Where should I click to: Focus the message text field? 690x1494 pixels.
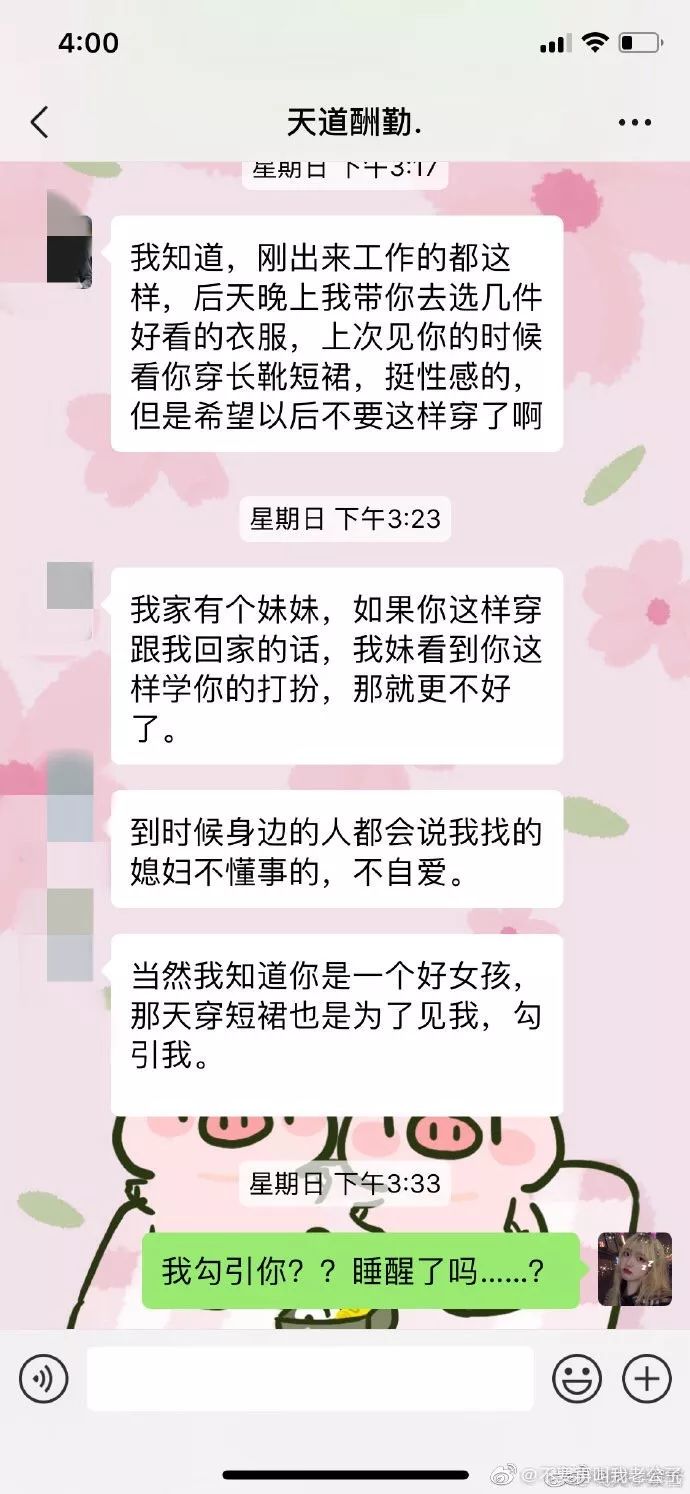click(x=310, y=1380)
